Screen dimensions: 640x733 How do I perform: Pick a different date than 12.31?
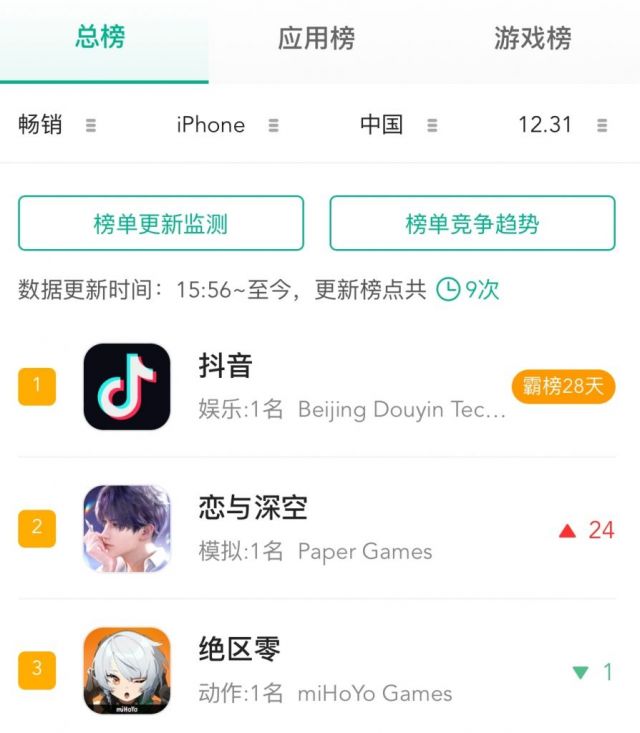pyautogui.click(x=561, y=125)
